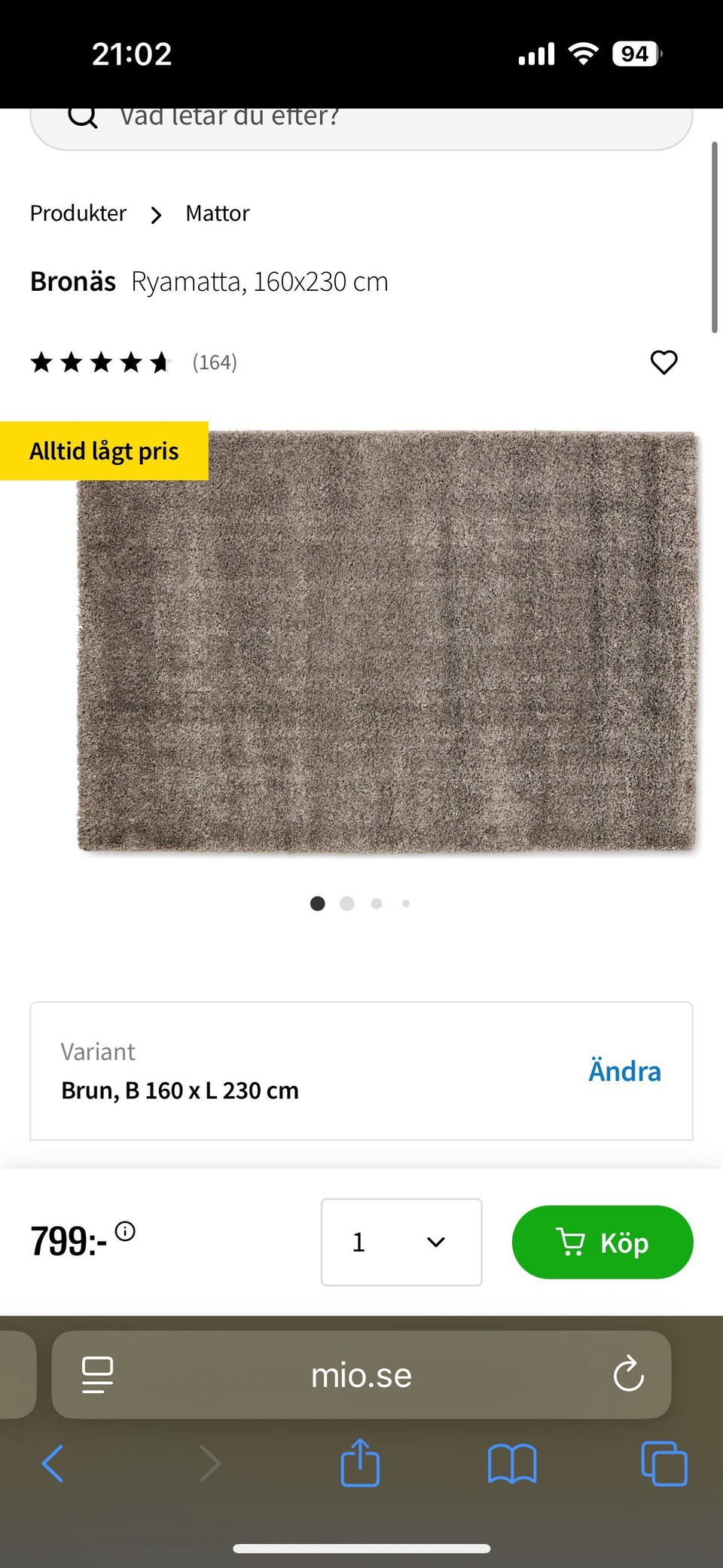Open the 164 customer reviews
This screenshot has width=723, height=1568.
coord(214,362)
